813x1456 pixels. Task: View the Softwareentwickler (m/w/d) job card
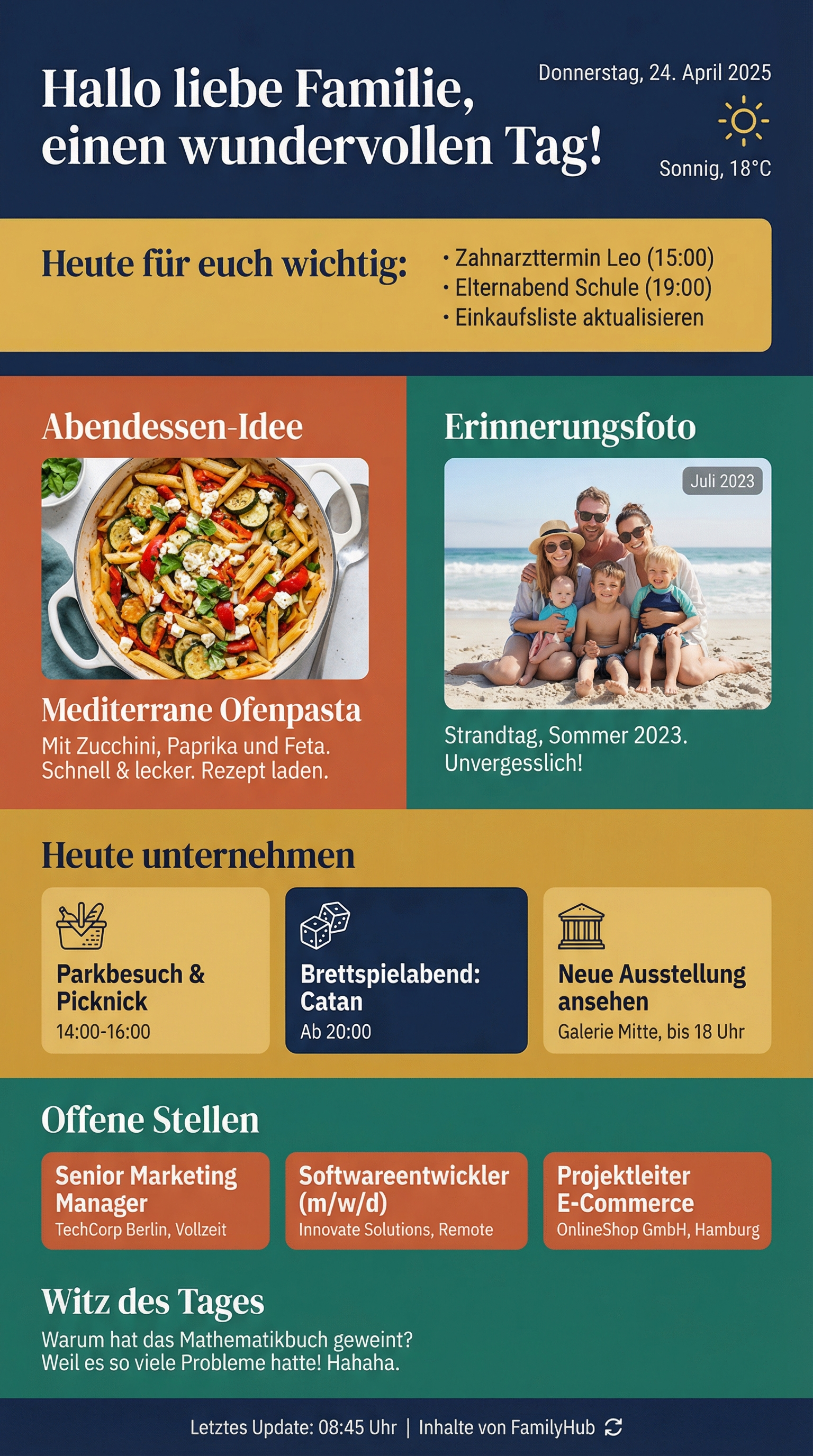coord(406,1201)
